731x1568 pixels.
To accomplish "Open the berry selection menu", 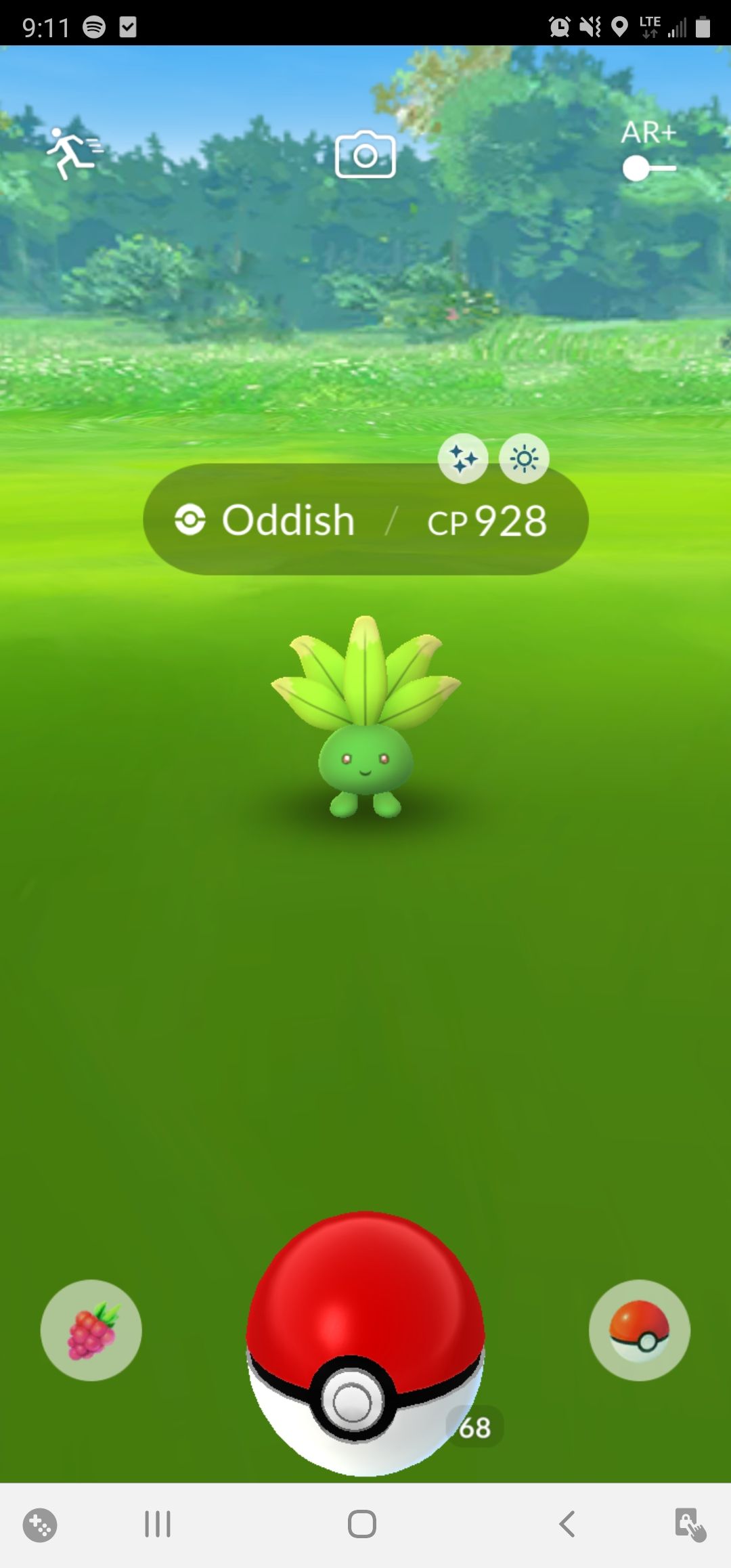I will (x=91, y=1330).
